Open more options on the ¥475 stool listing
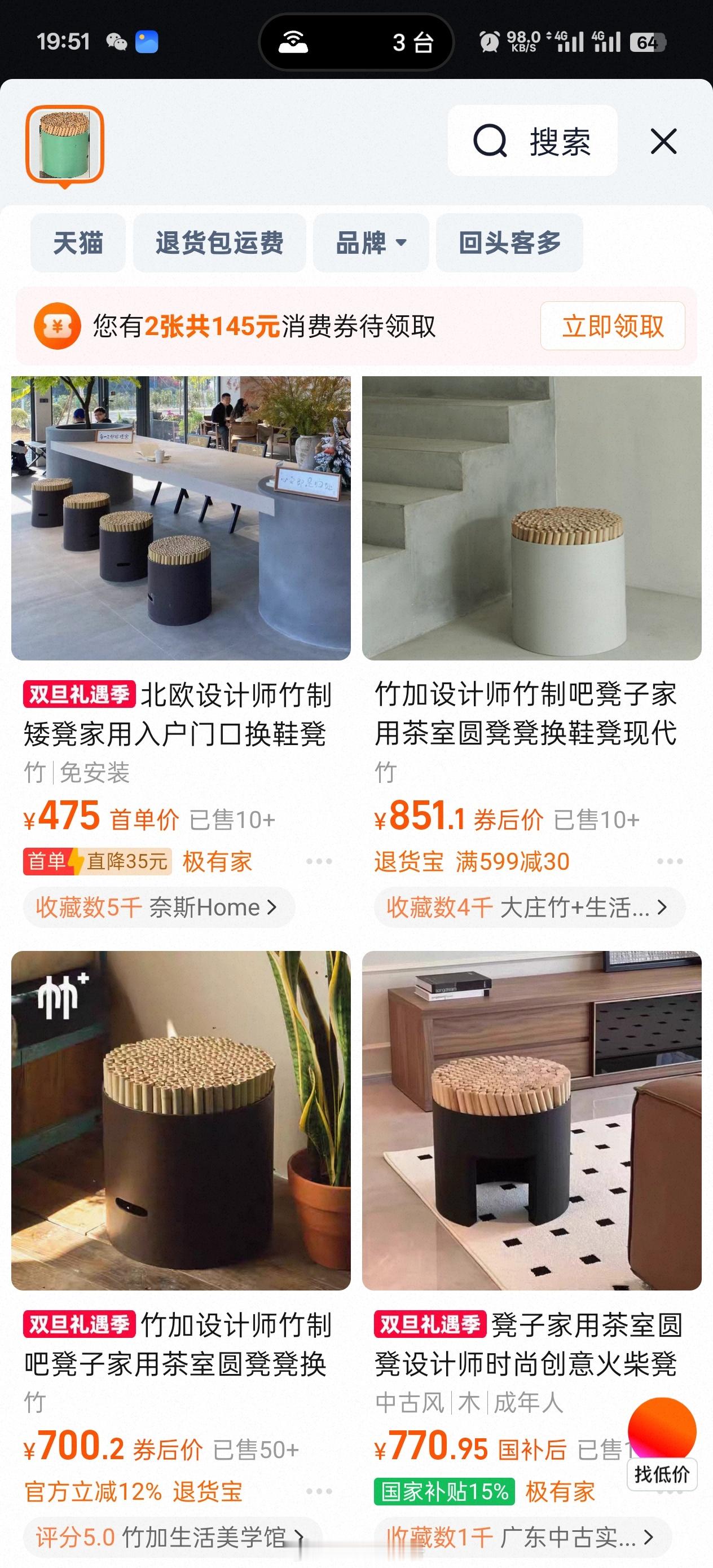This screenshot has width=713, height=1568. tap(320, 862)
